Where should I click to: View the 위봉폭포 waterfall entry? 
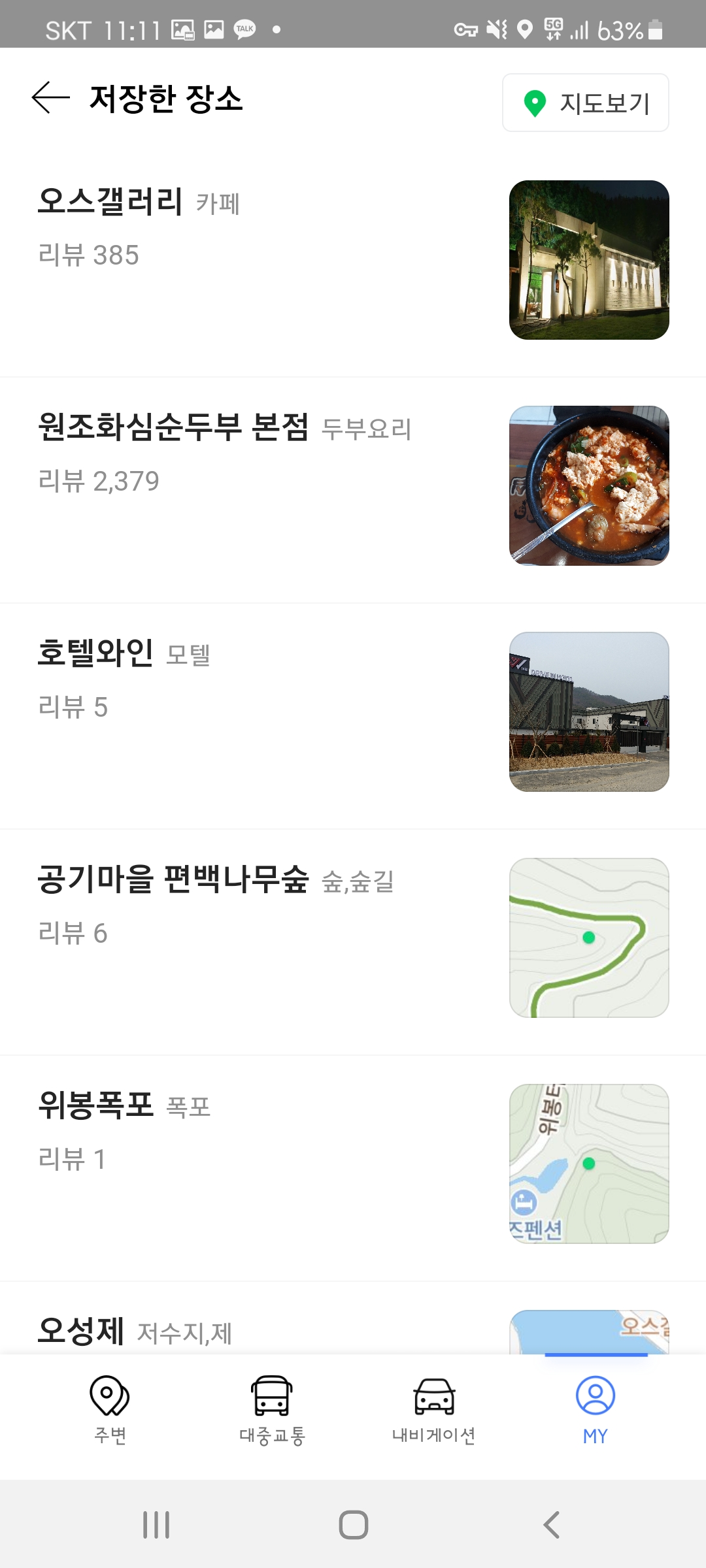[96, 1105]
